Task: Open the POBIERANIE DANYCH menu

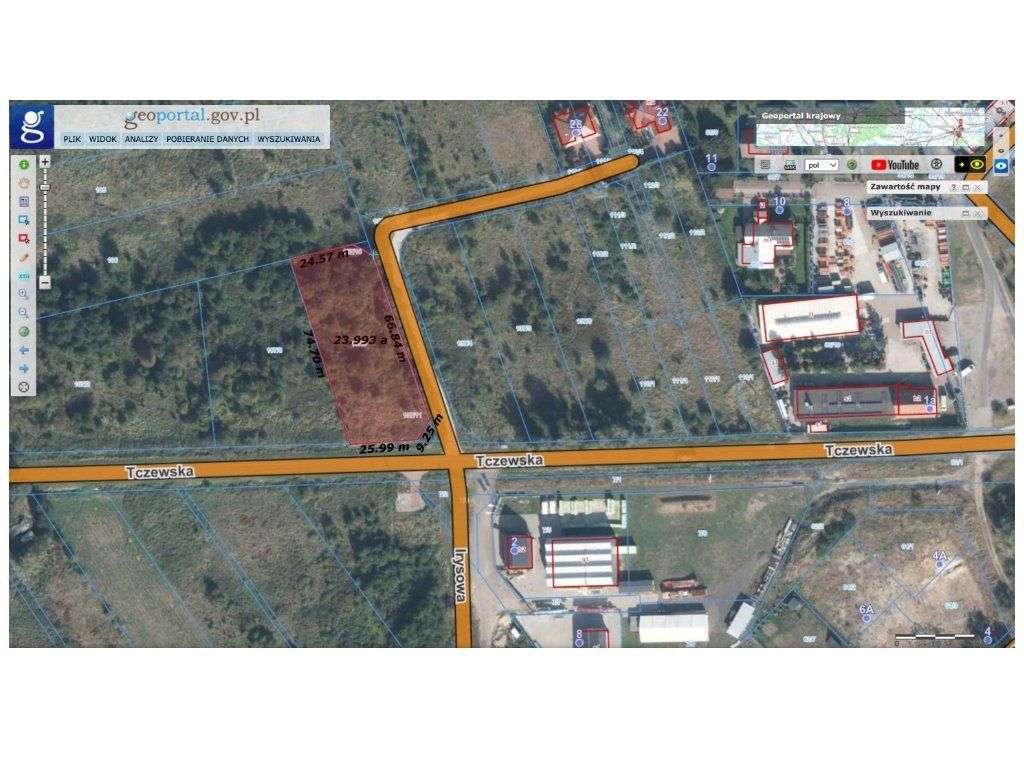Action: coord(208,140)
